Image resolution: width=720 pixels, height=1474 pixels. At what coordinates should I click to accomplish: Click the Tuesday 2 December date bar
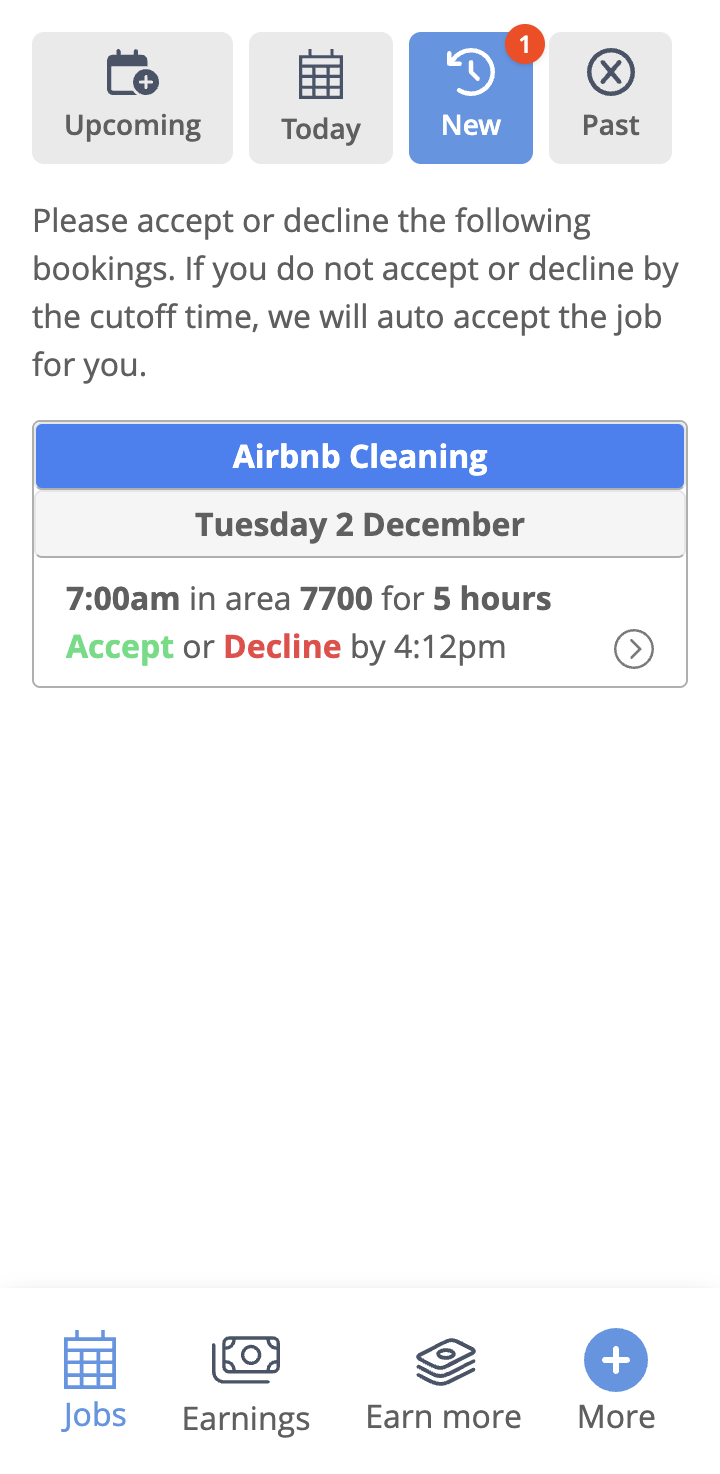click(x=359, y=523)
